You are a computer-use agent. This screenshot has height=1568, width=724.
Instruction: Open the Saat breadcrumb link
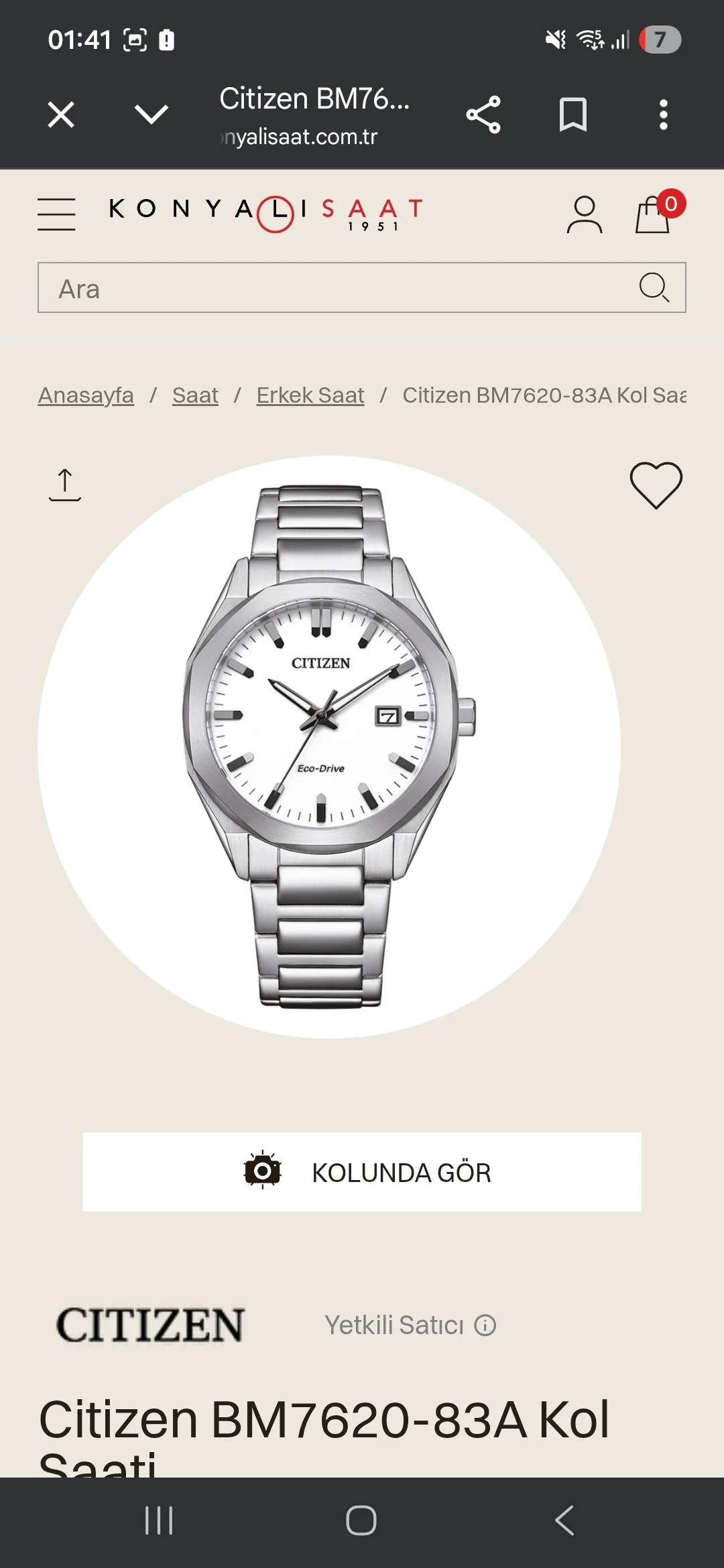coord(195,395)
